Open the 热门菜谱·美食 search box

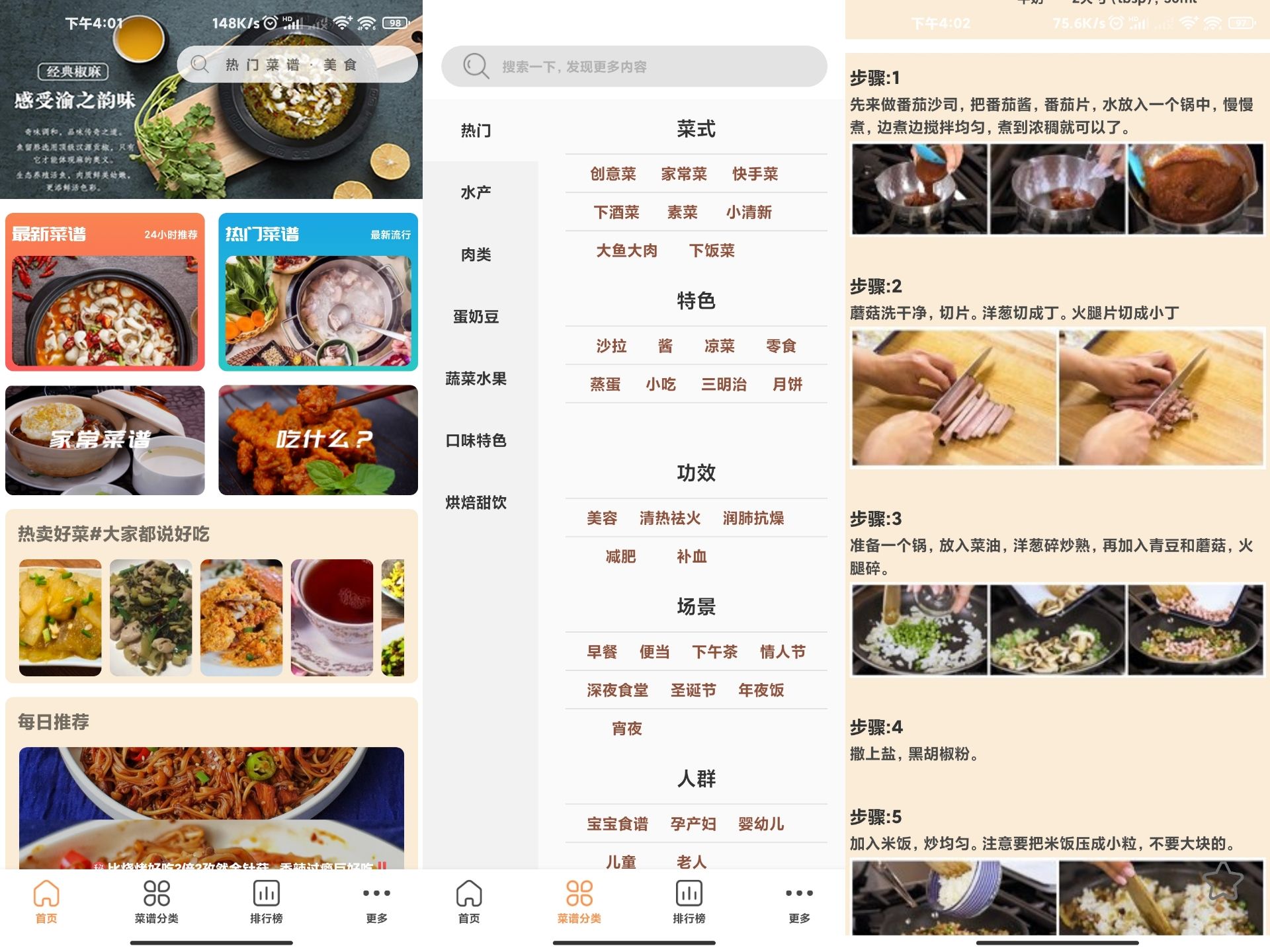click(296, 65)
